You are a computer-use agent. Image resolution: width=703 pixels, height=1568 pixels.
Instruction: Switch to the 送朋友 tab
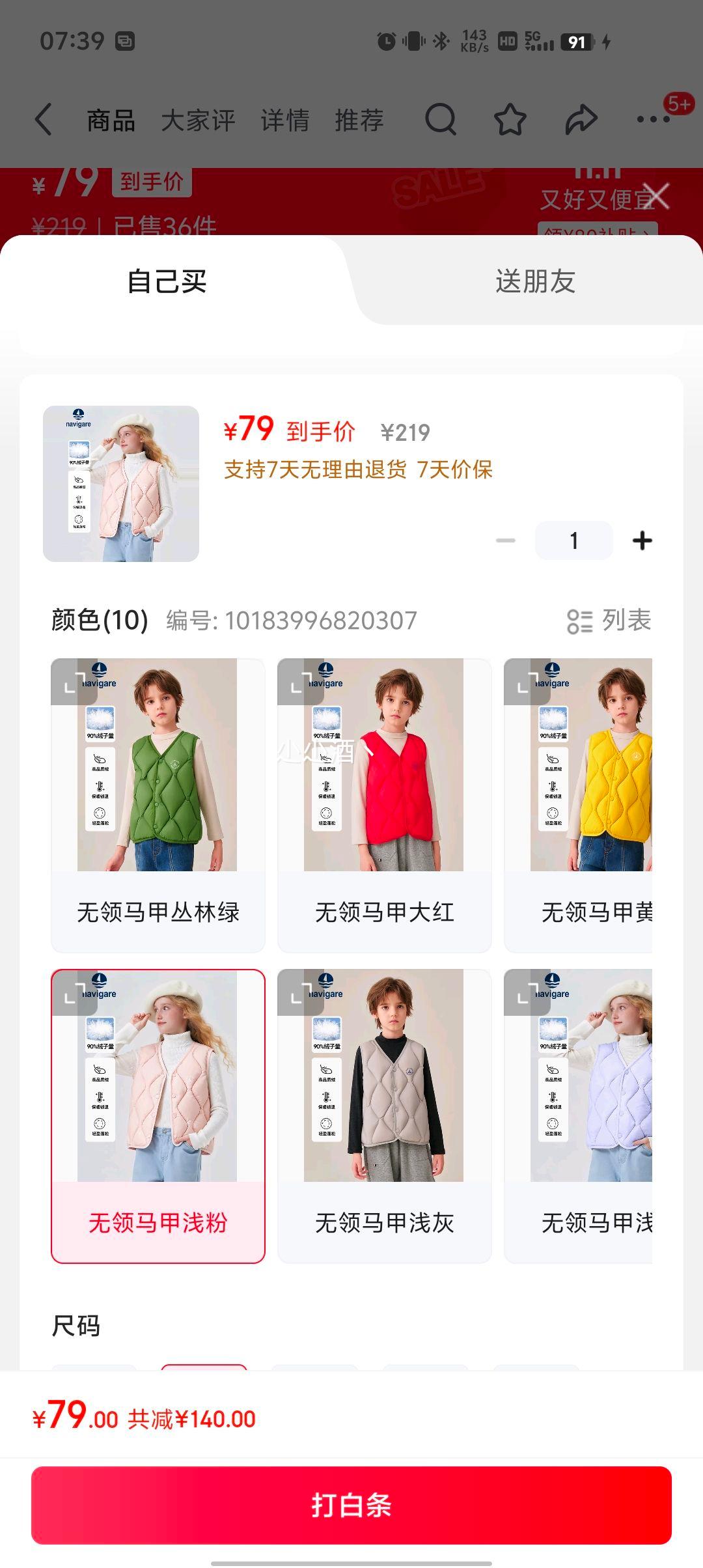[535, 281]
